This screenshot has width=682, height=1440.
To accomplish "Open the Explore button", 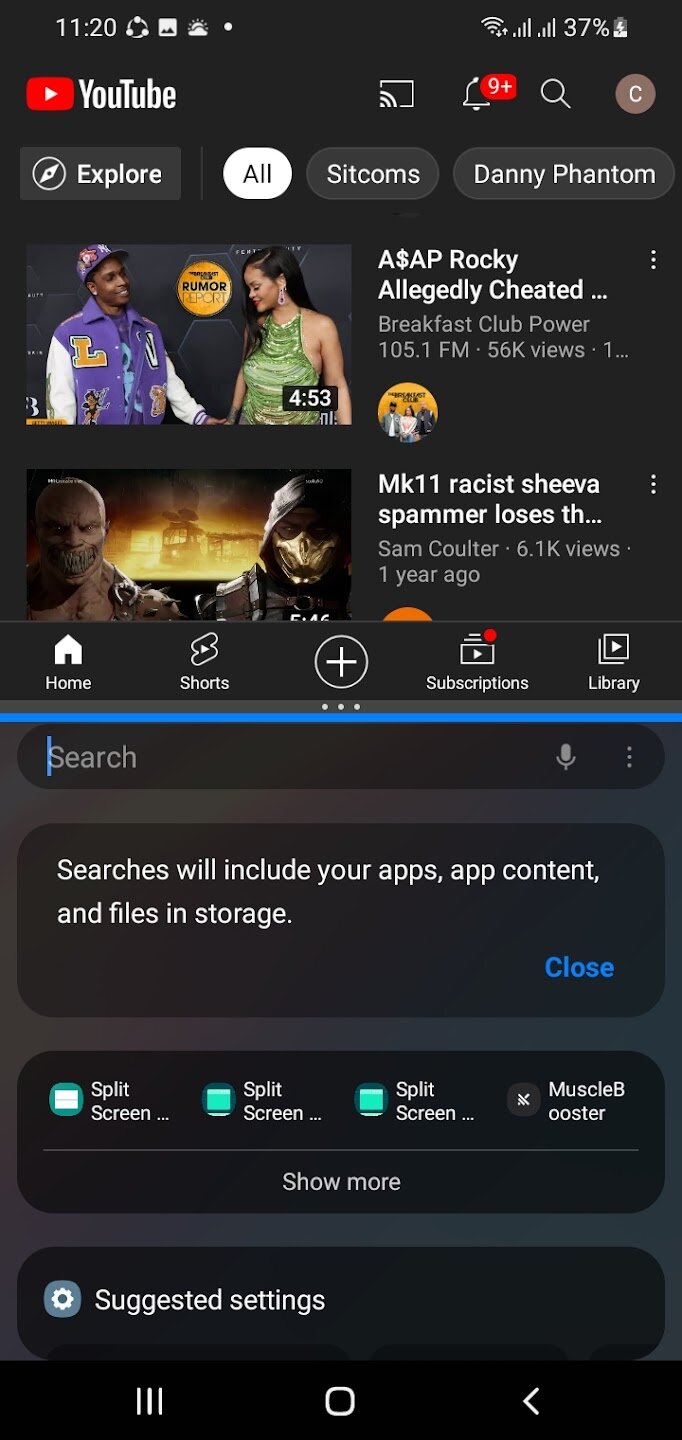I will 100,174.
